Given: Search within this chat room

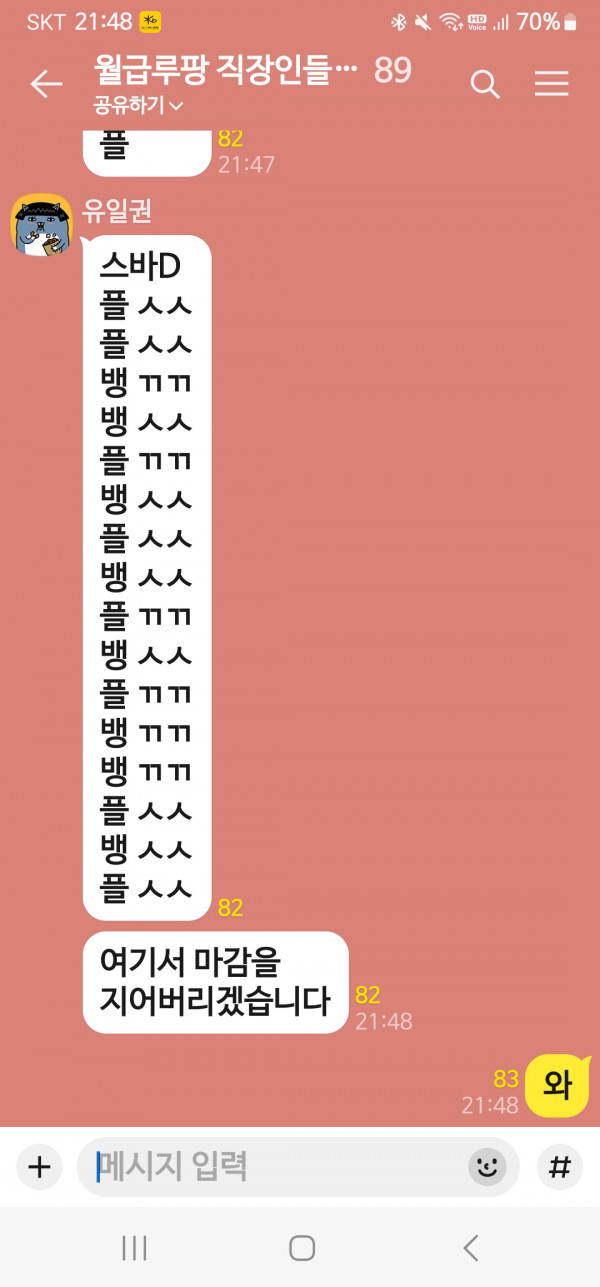Looking at the screenshot, I should pyautogui.click(x=485, y=85).
